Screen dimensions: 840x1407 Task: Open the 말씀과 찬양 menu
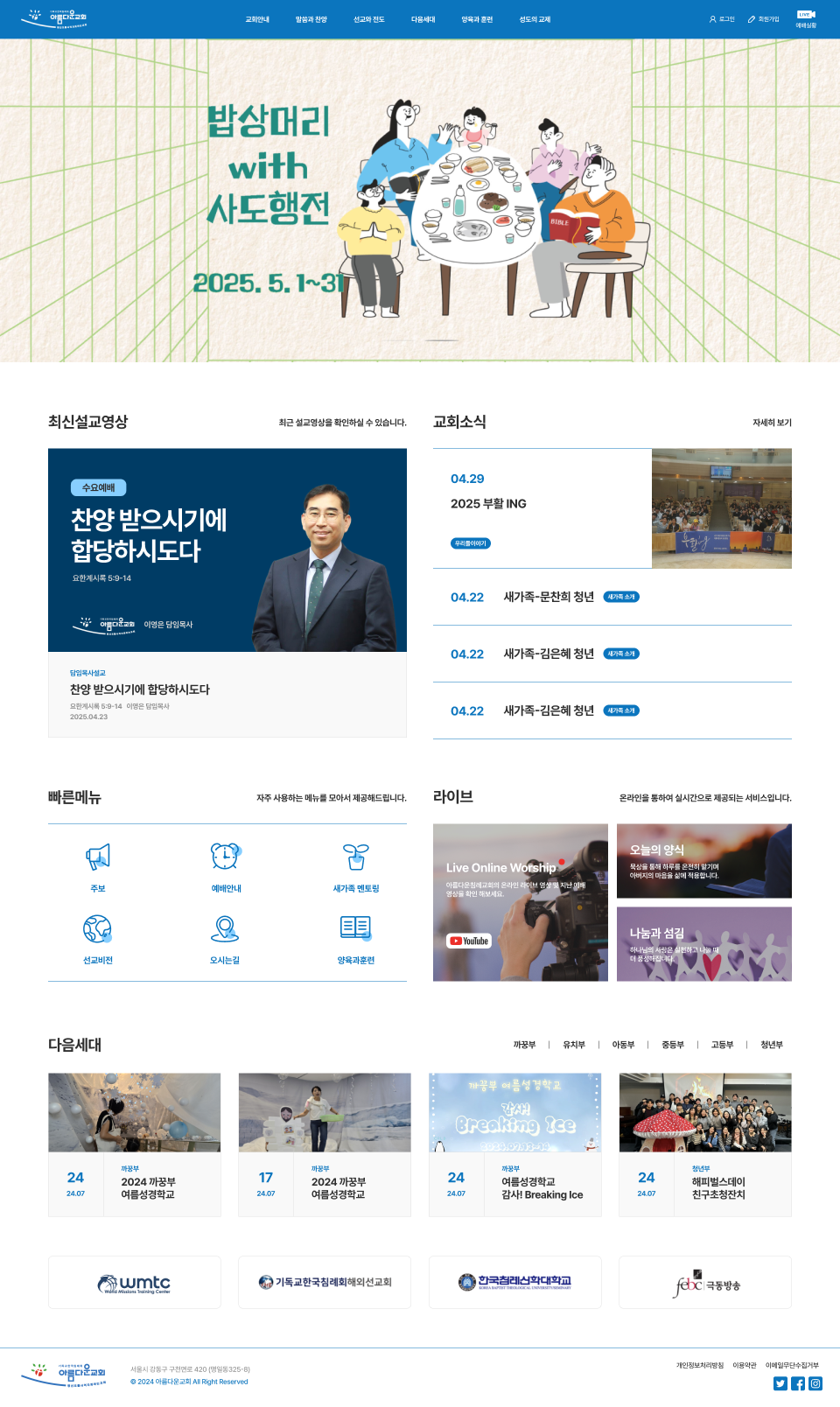[x=311, y=19]
